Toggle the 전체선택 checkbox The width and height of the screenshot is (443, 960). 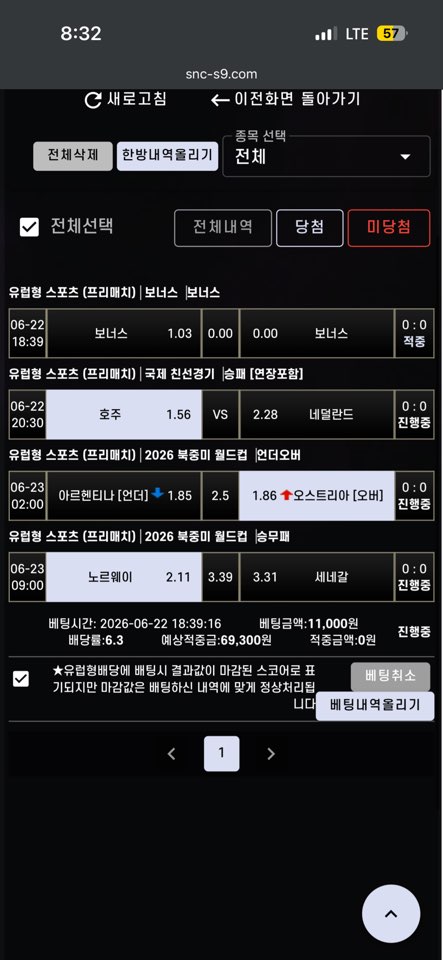[29, 227]
